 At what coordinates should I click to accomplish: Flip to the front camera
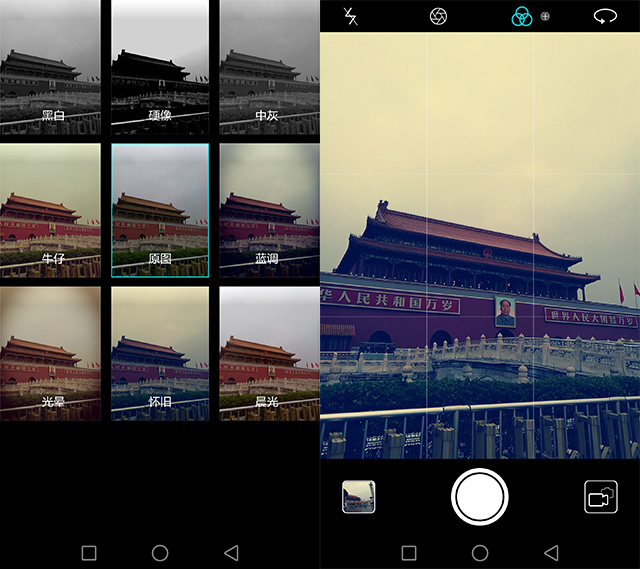605,17
